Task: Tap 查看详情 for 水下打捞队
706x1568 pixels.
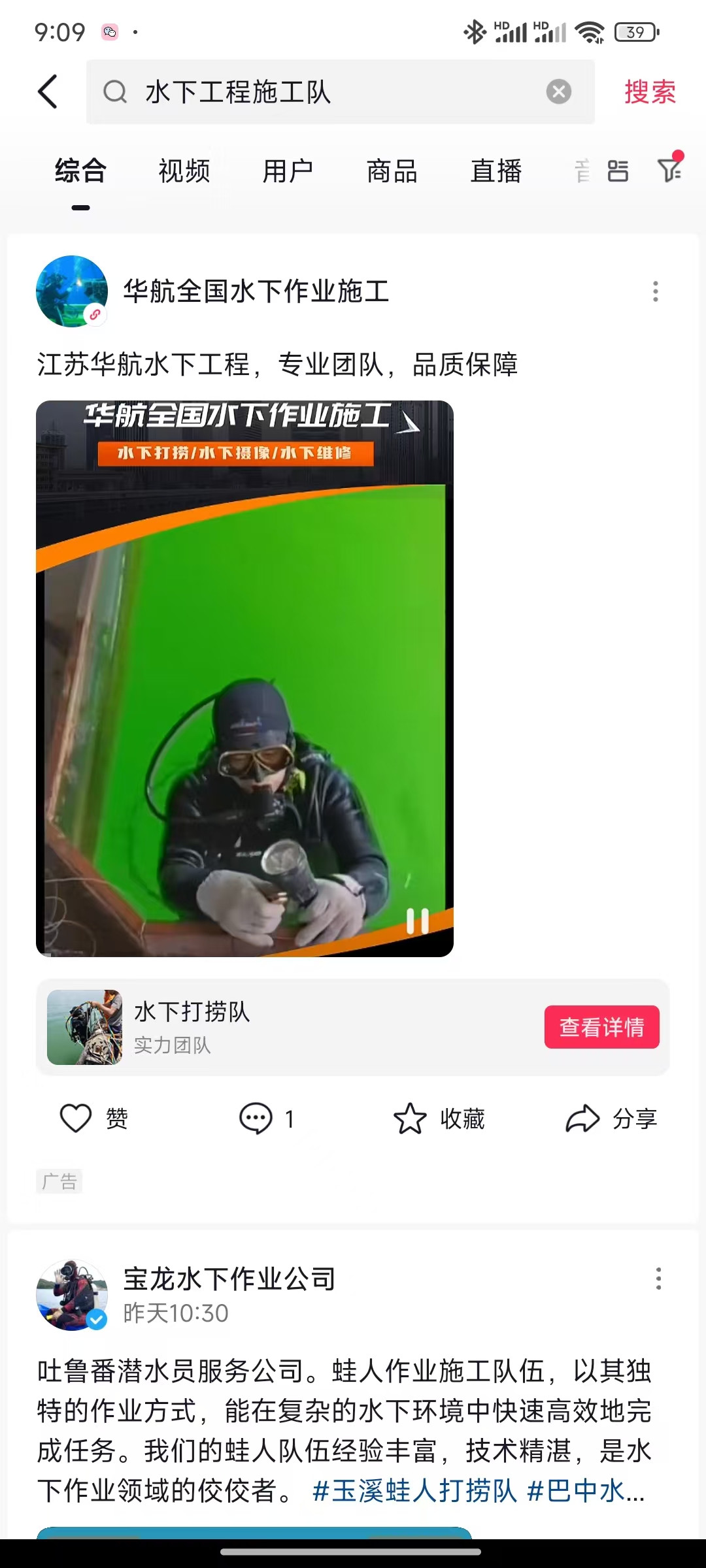Action: [x=601, y=1027]
